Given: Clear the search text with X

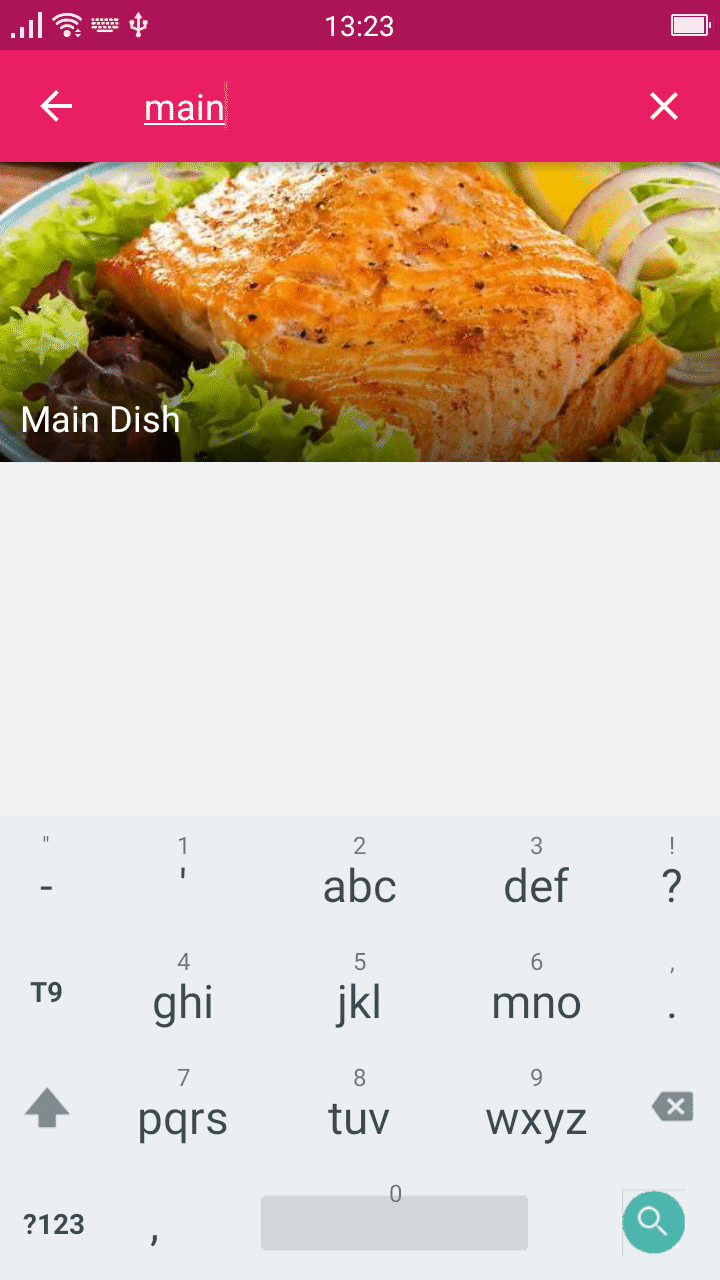Looking at the screenshot, I should click(x=664, y=106).
